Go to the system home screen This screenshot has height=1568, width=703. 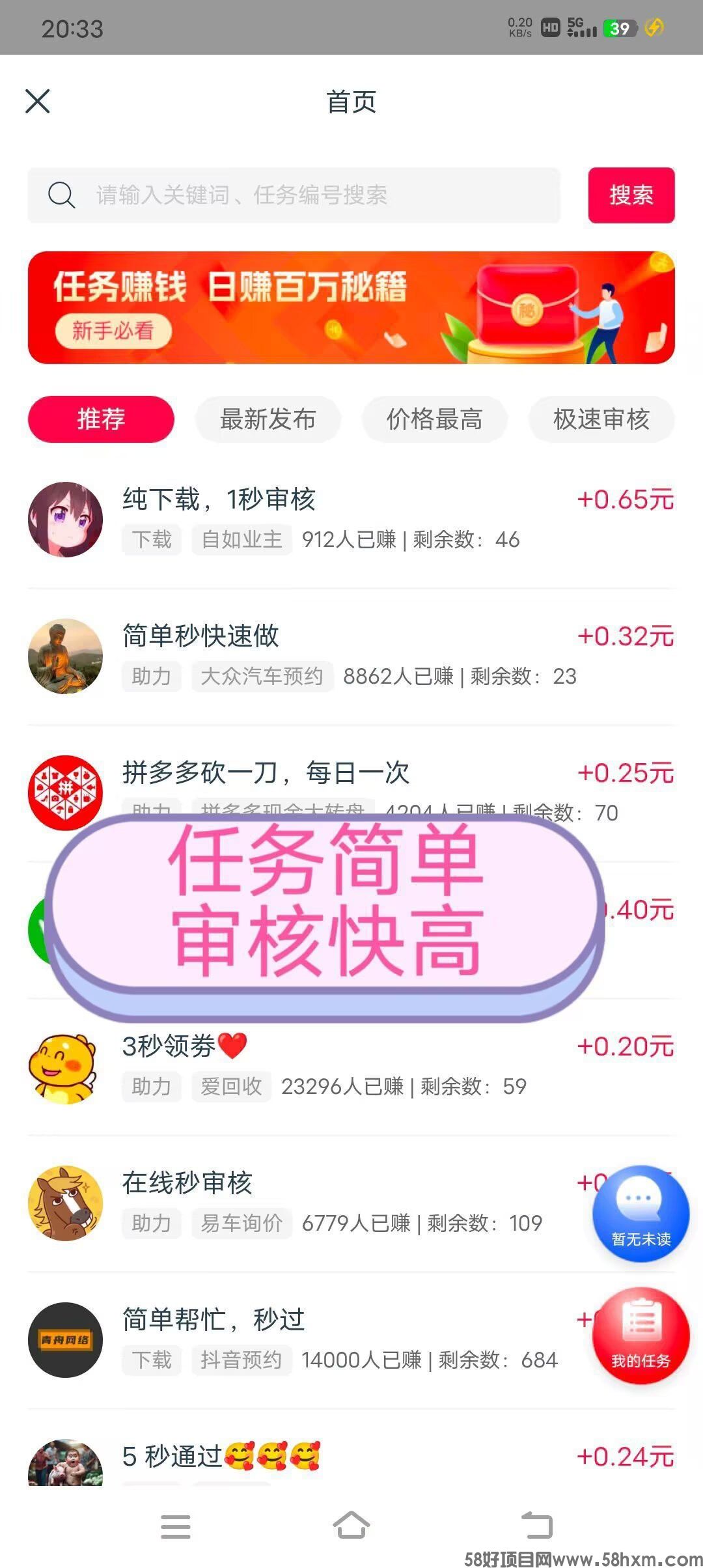tap(351, 1526)
